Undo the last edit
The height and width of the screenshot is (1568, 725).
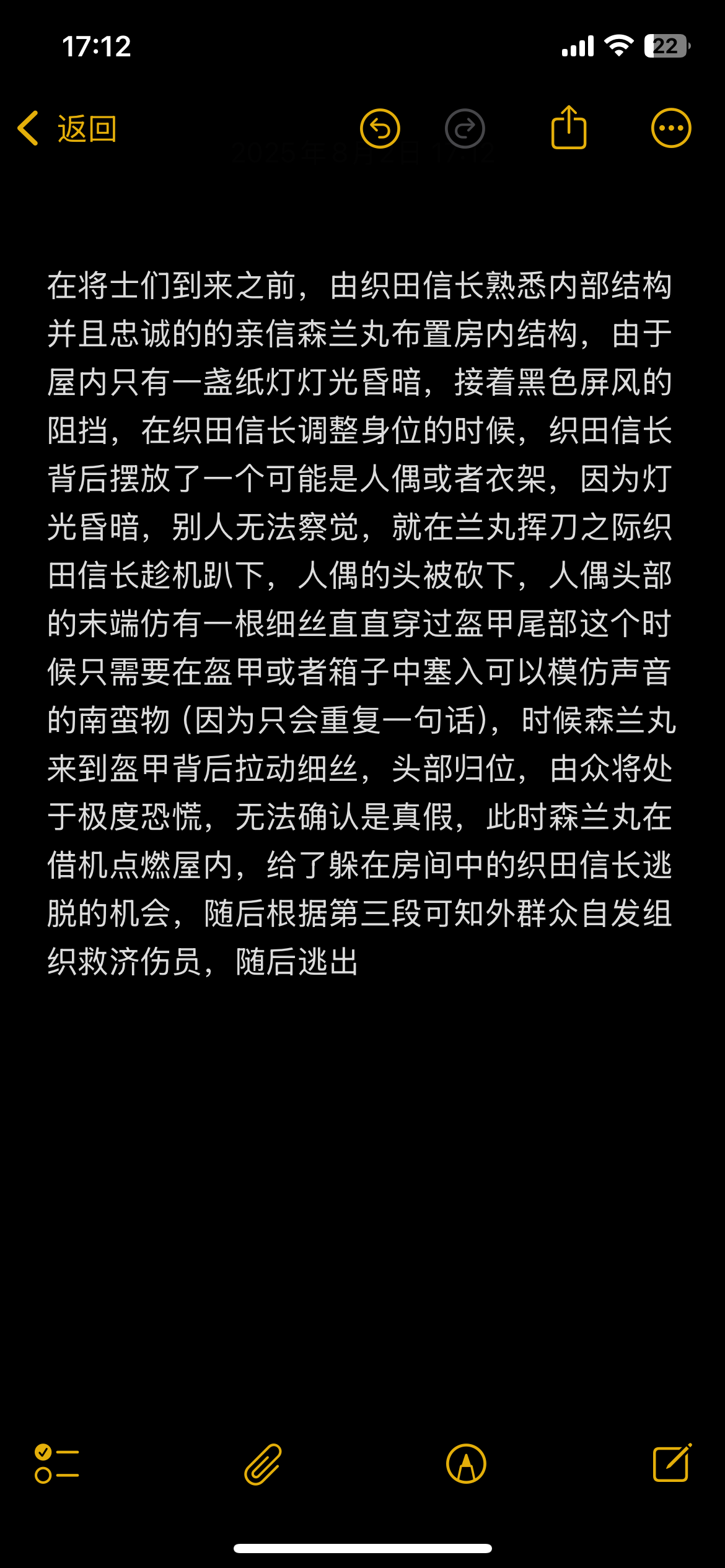(x=380, y=129)
